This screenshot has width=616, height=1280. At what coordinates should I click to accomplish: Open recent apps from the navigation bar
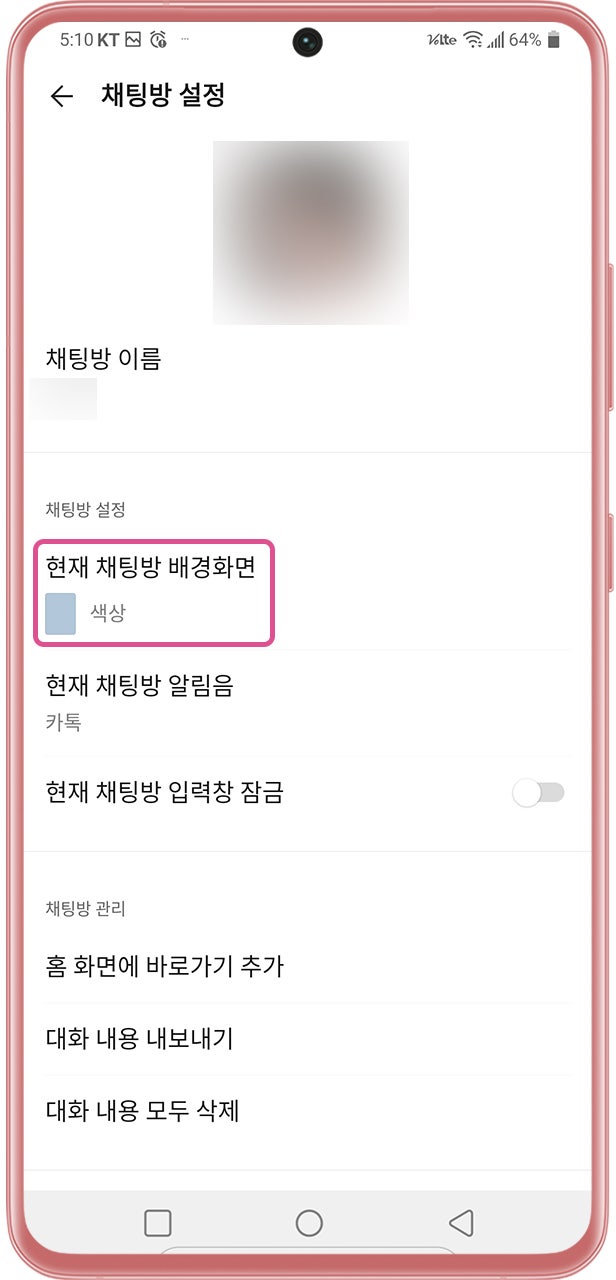158,1222
